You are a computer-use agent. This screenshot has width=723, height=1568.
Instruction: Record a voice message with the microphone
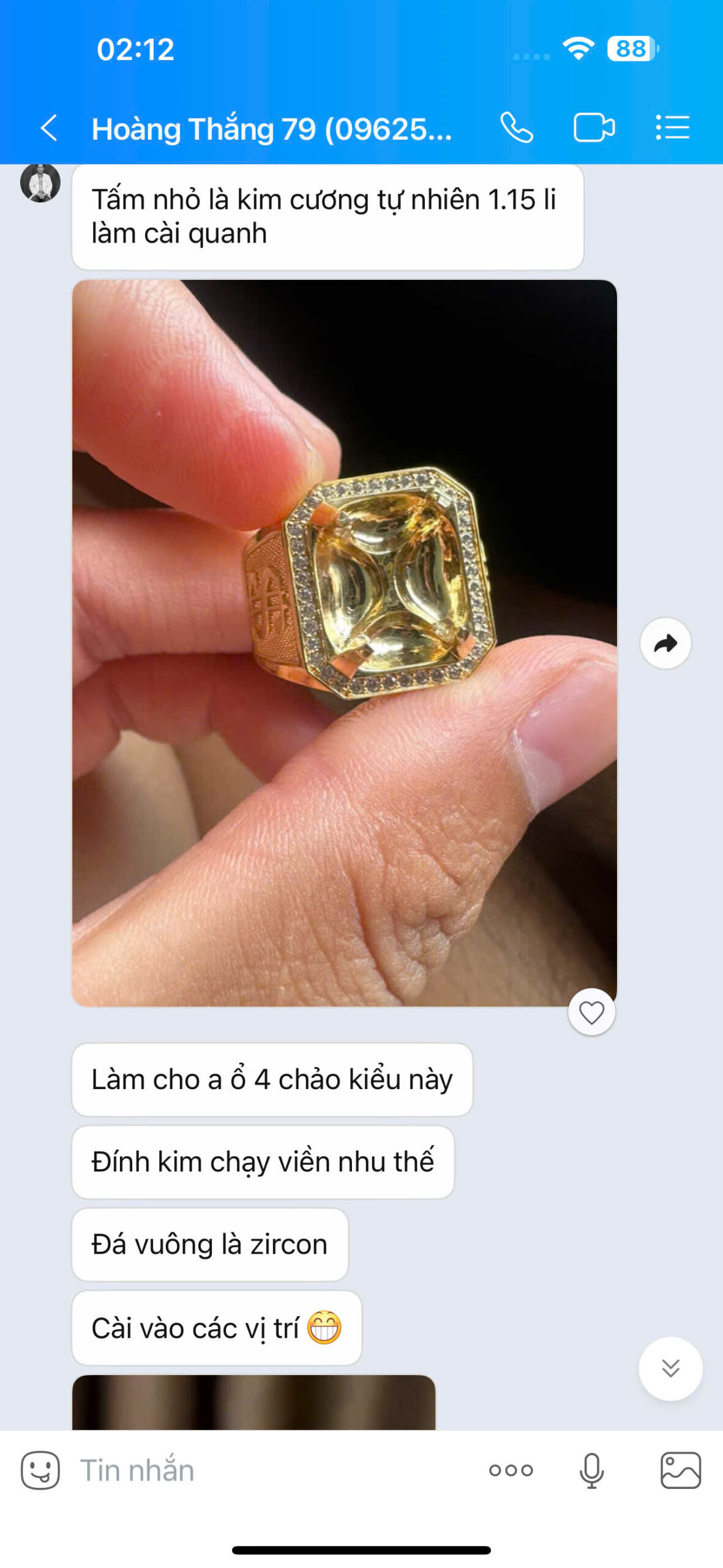pos(591,1470)
